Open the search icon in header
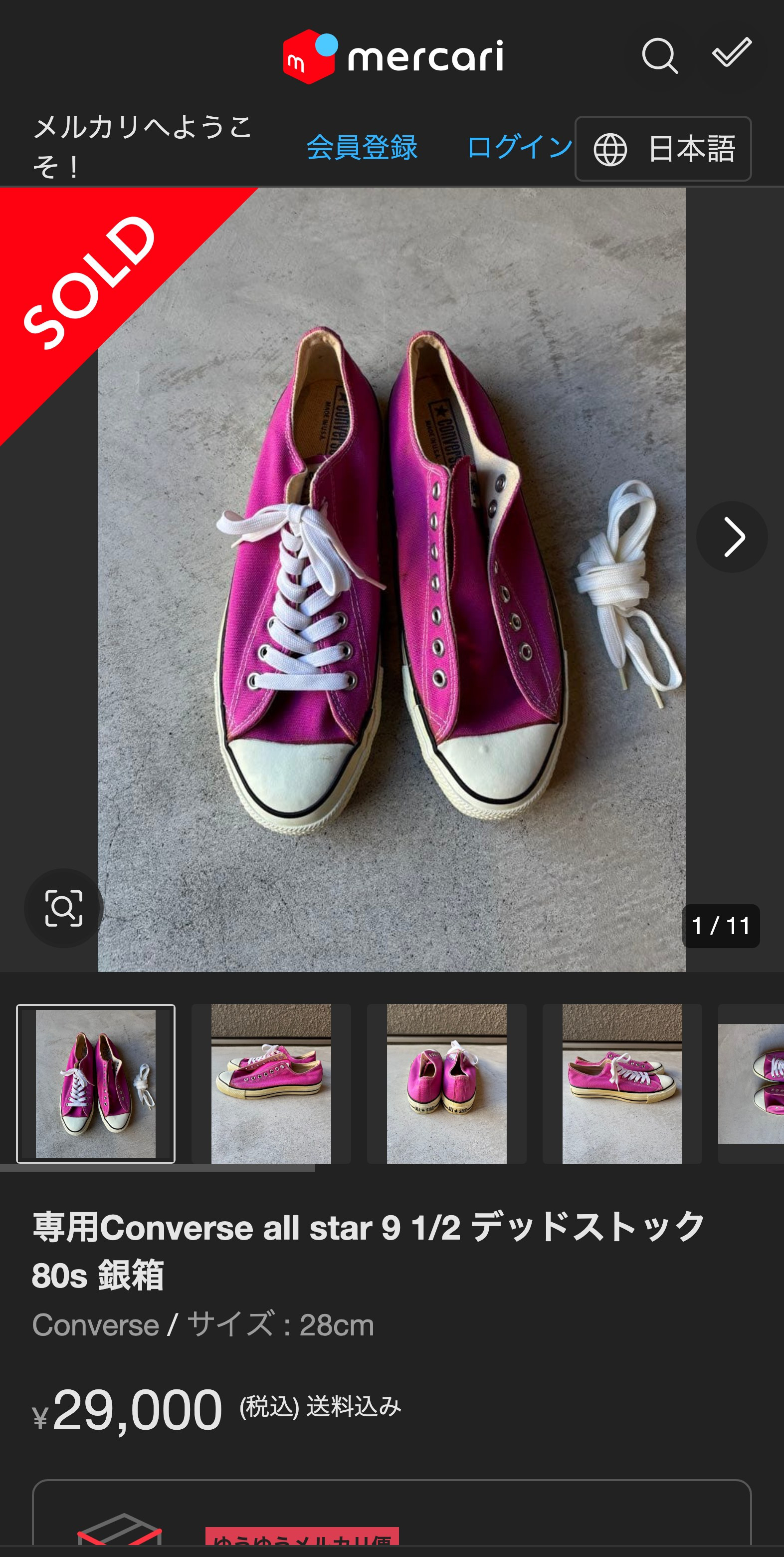Viewport: 784px width, 1557px height. [660, 55]
